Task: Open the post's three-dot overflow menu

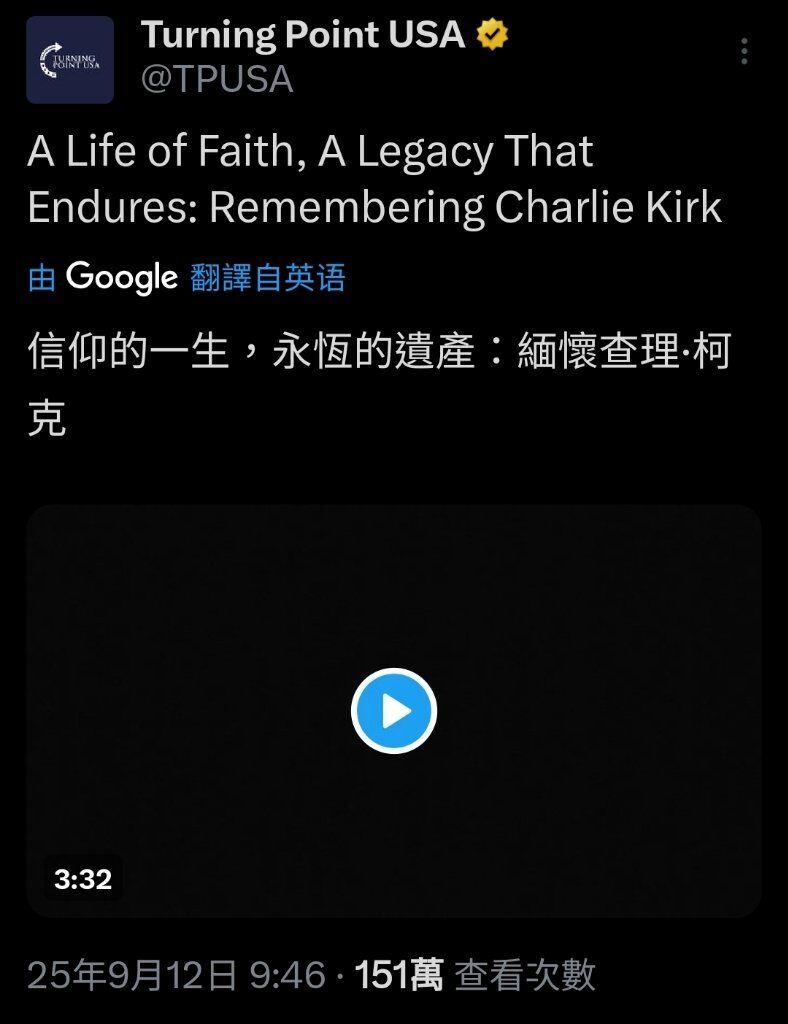Action: (x=745, y=52)
